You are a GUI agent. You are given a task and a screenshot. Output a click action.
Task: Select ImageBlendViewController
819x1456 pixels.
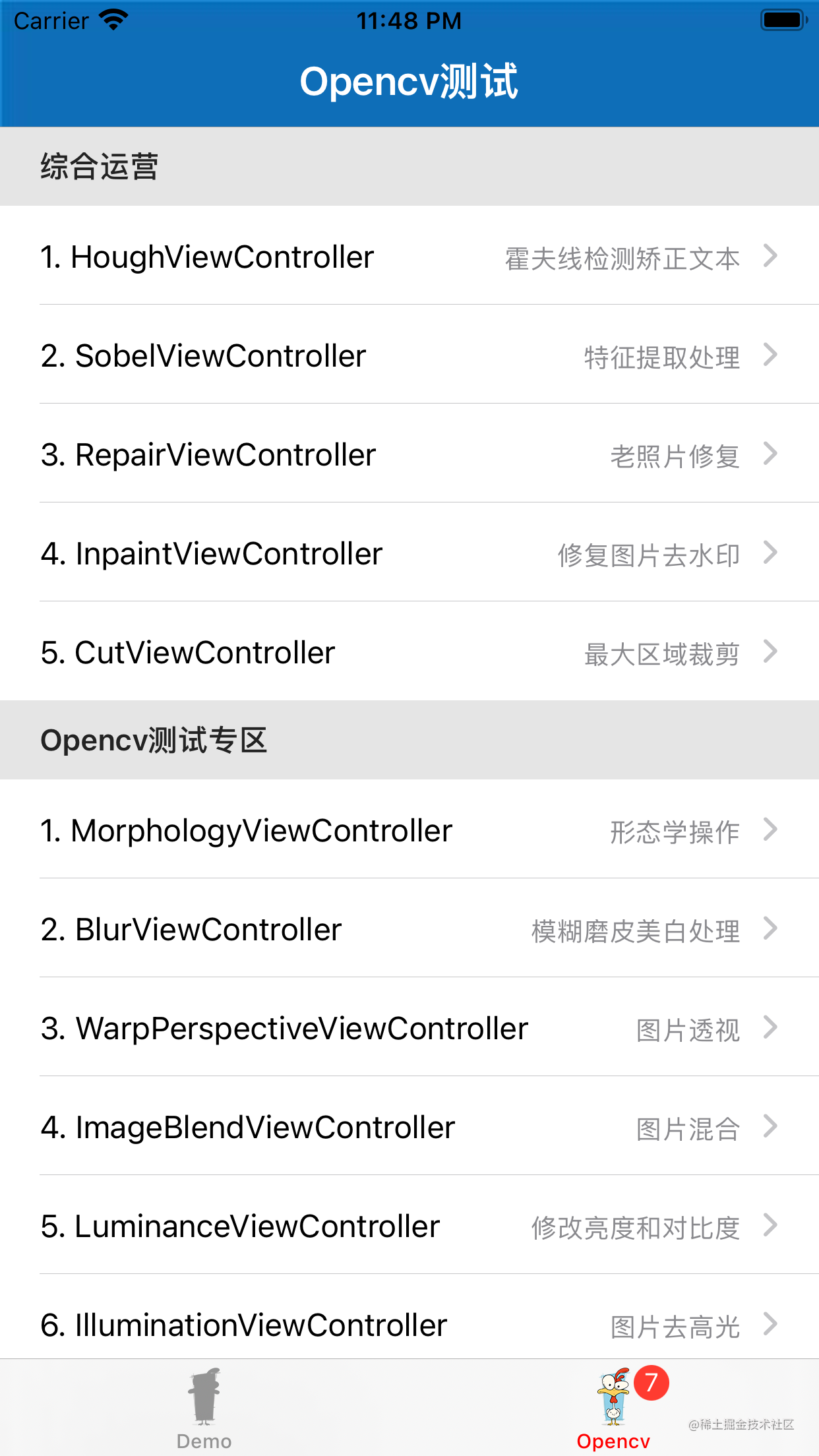pos(409,1126)
